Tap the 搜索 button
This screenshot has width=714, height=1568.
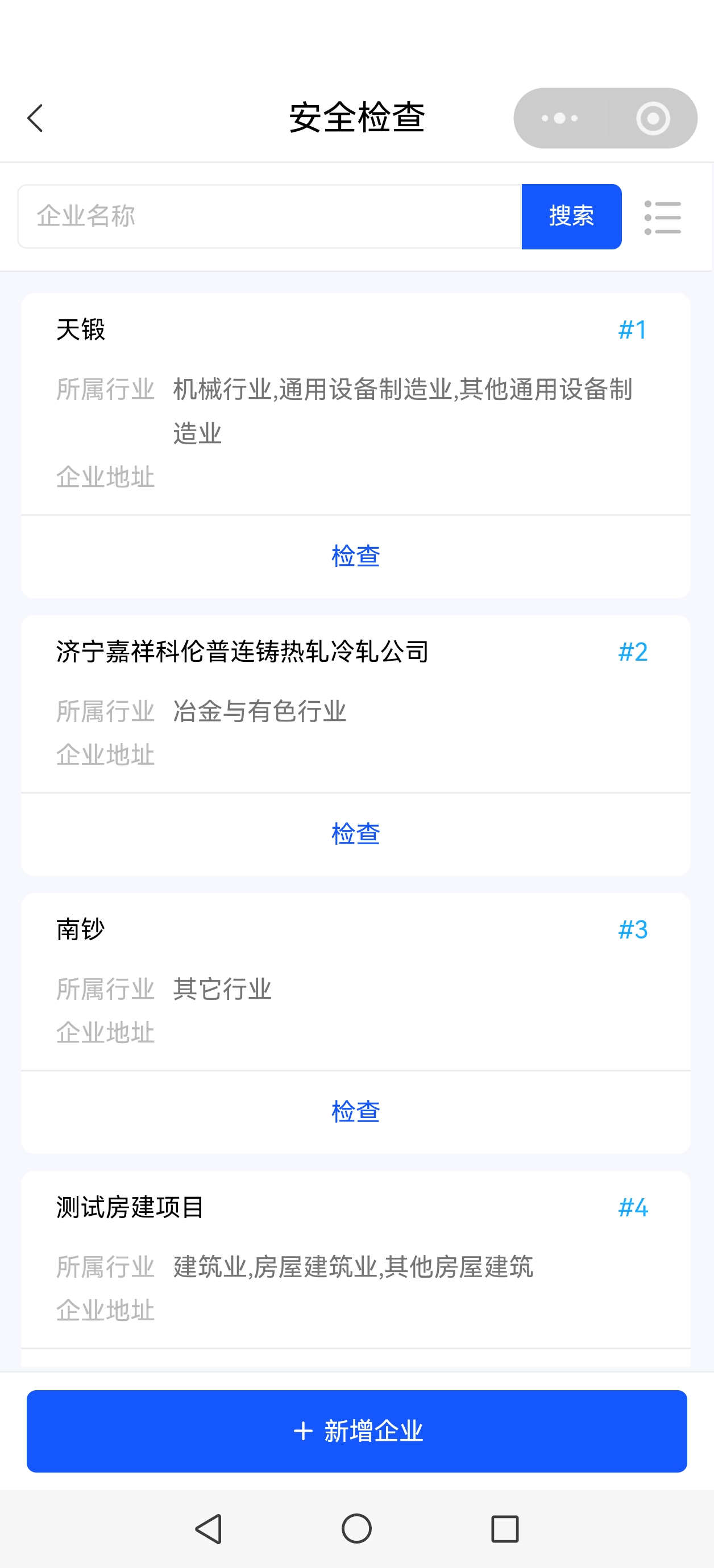click(x=571, y=216)
